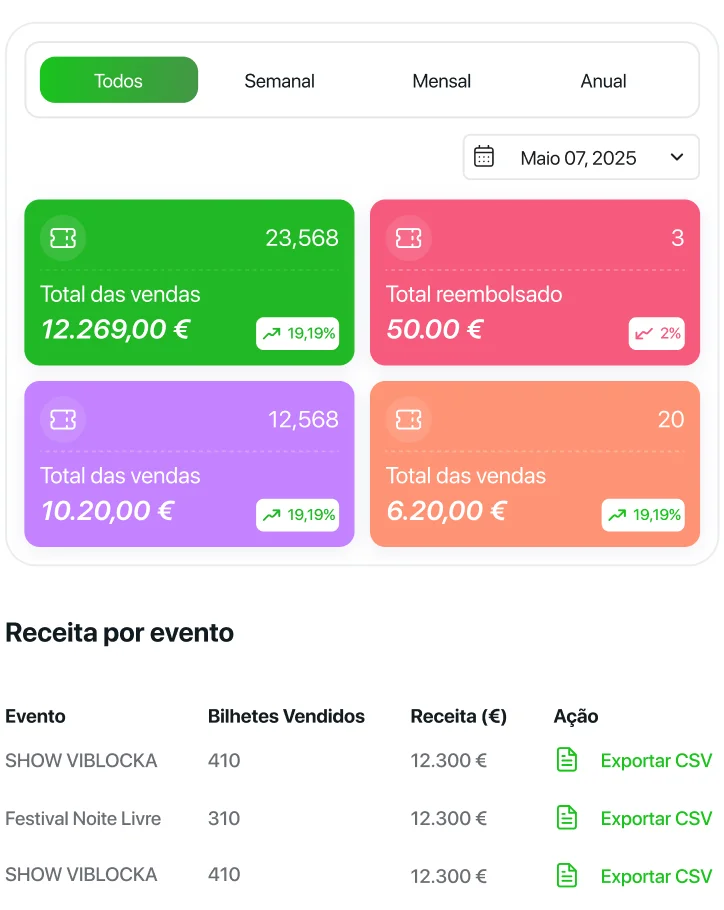Click the ticket icon on the purple sales card
Image resolution: width=724 pixels, height=910 pixels.
[x=62, y=420]
